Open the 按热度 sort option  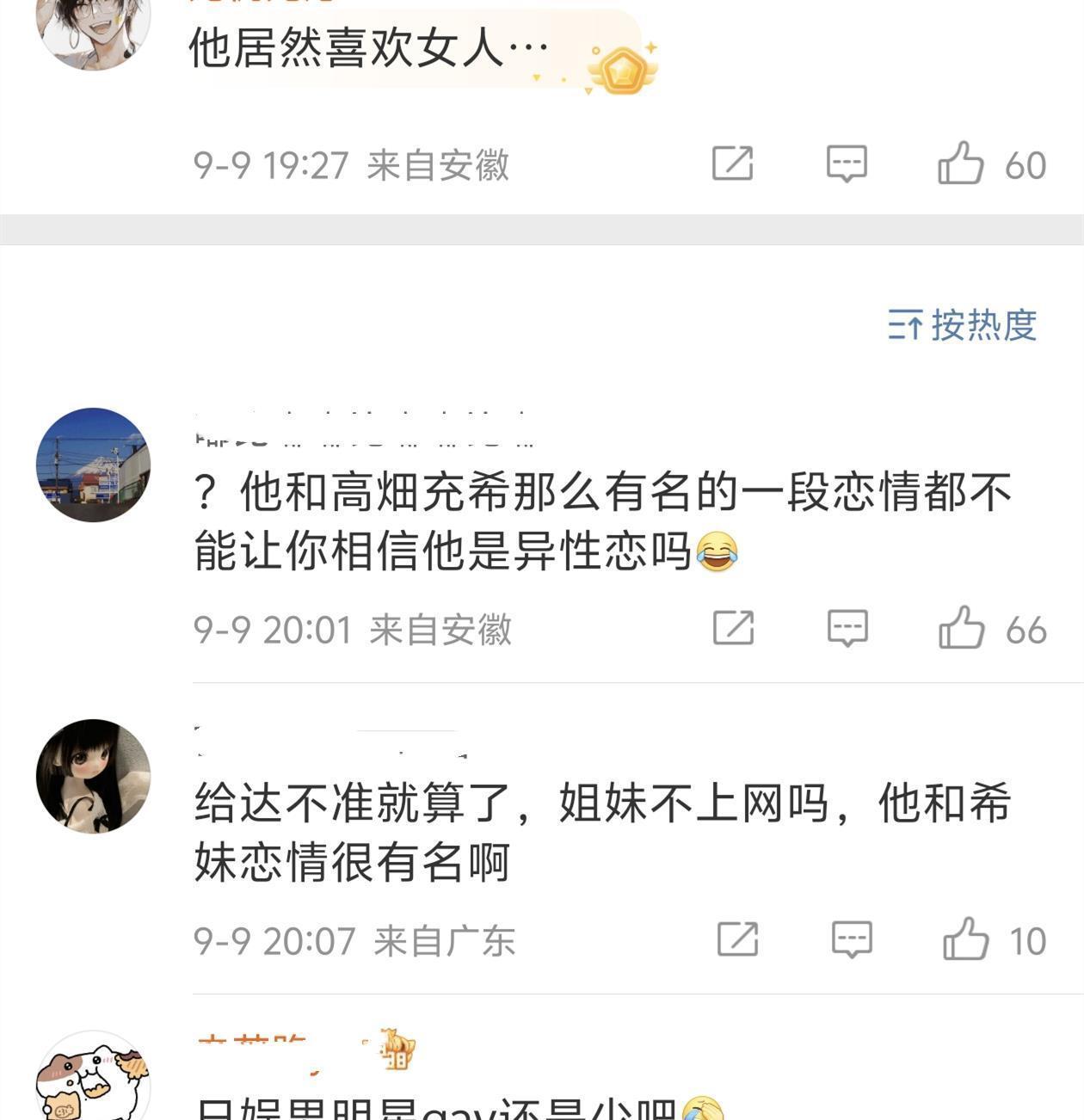(x=964, y=325)
